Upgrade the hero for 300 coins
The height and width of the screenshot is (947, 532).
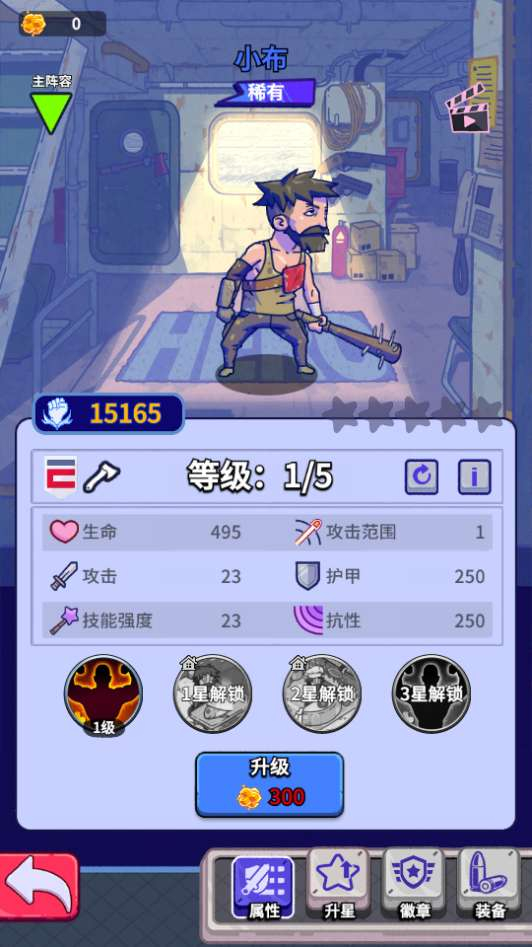(269, 785)
